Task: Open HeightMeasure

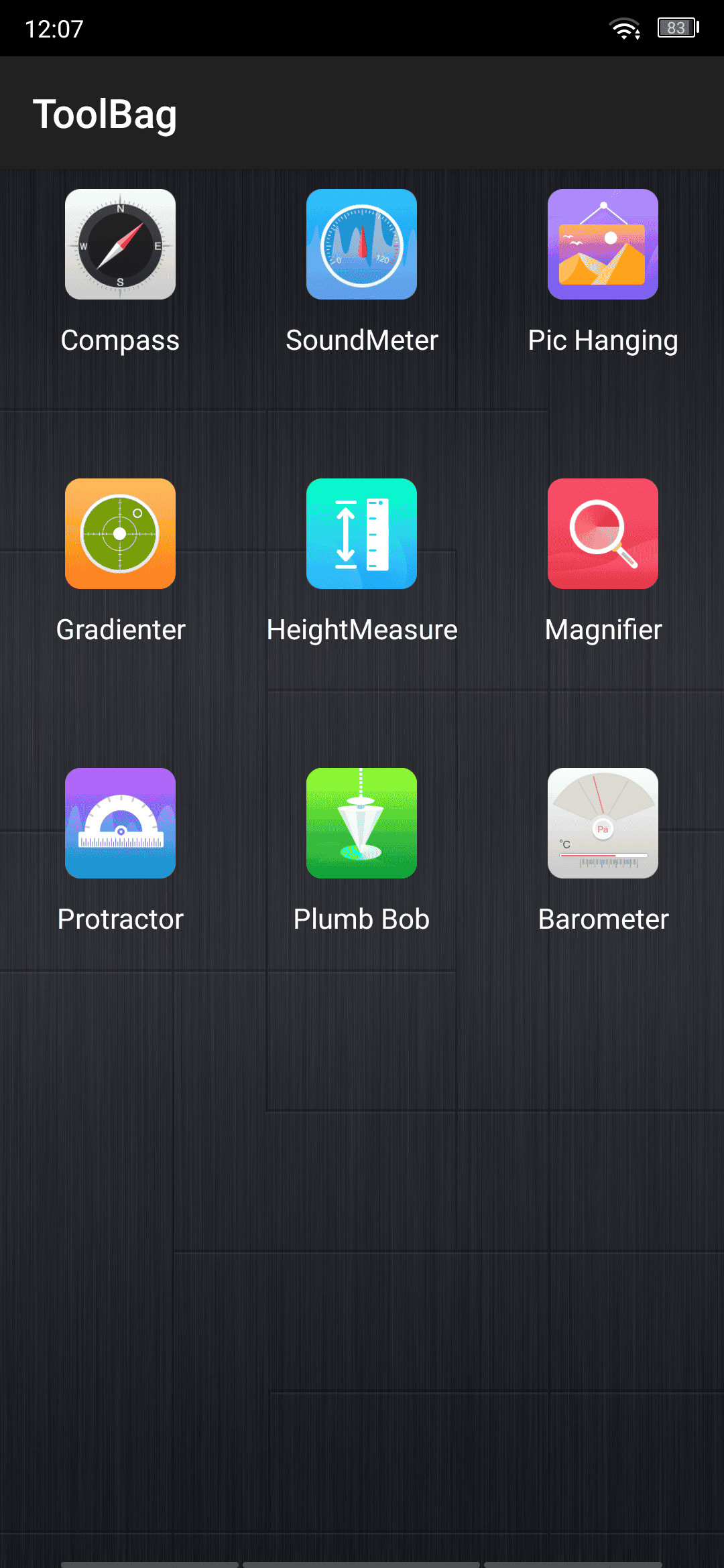Action: [x=361, y=533]
